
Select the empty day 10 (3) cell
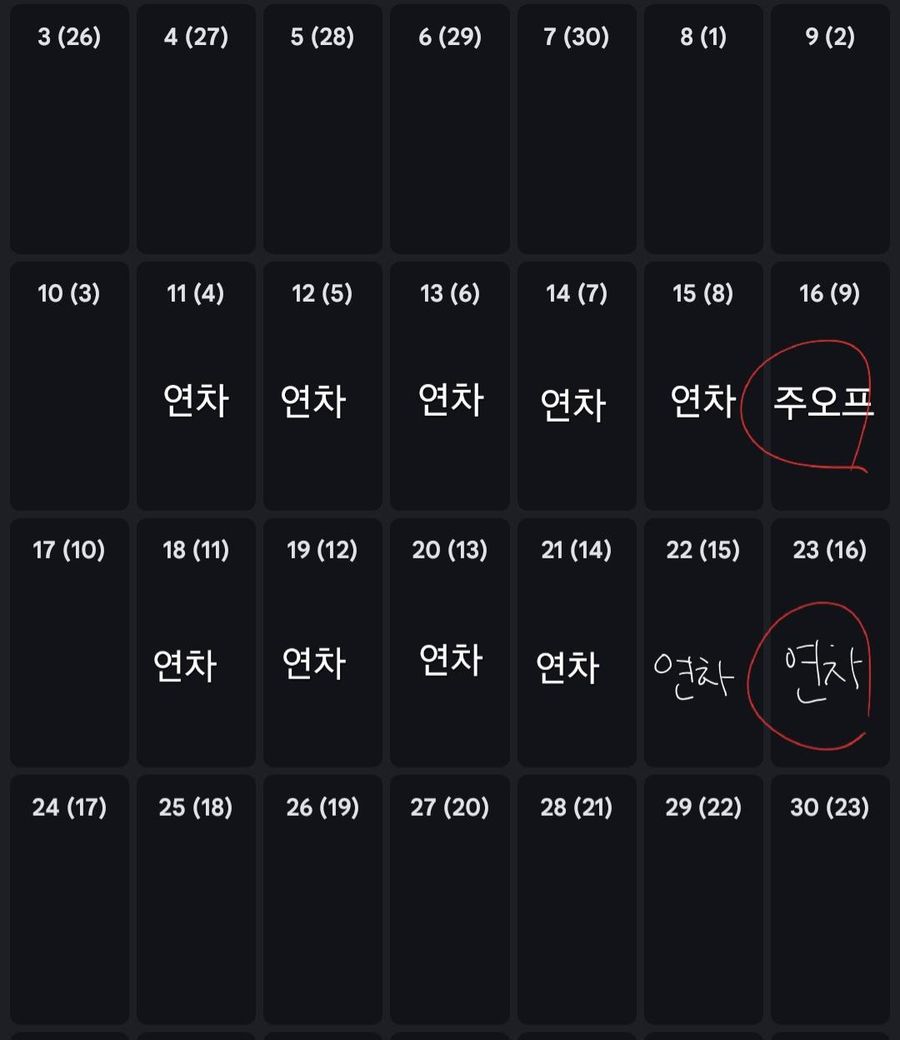(69, 386)
